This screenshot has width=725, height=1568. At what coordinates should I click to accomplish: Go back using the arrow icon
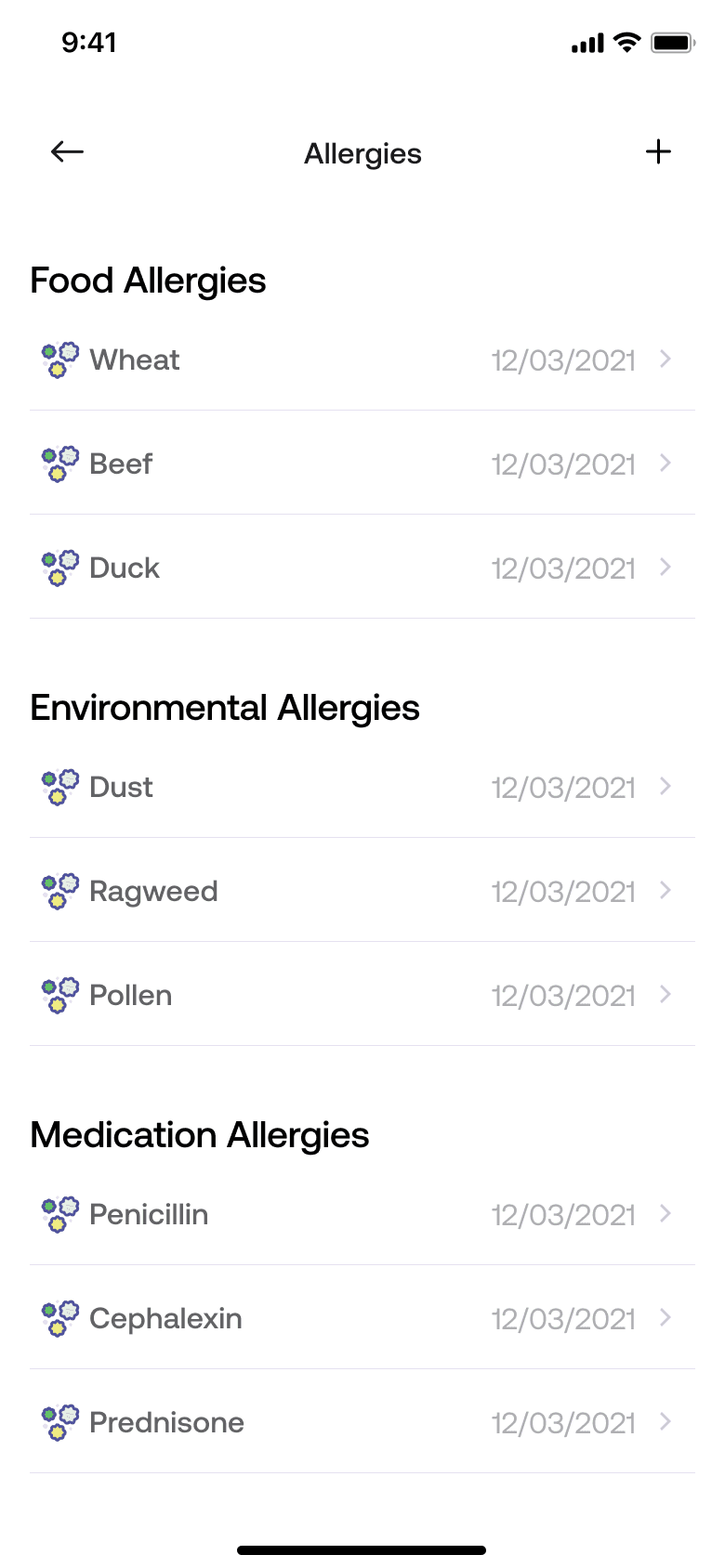(x=67, y=151)
